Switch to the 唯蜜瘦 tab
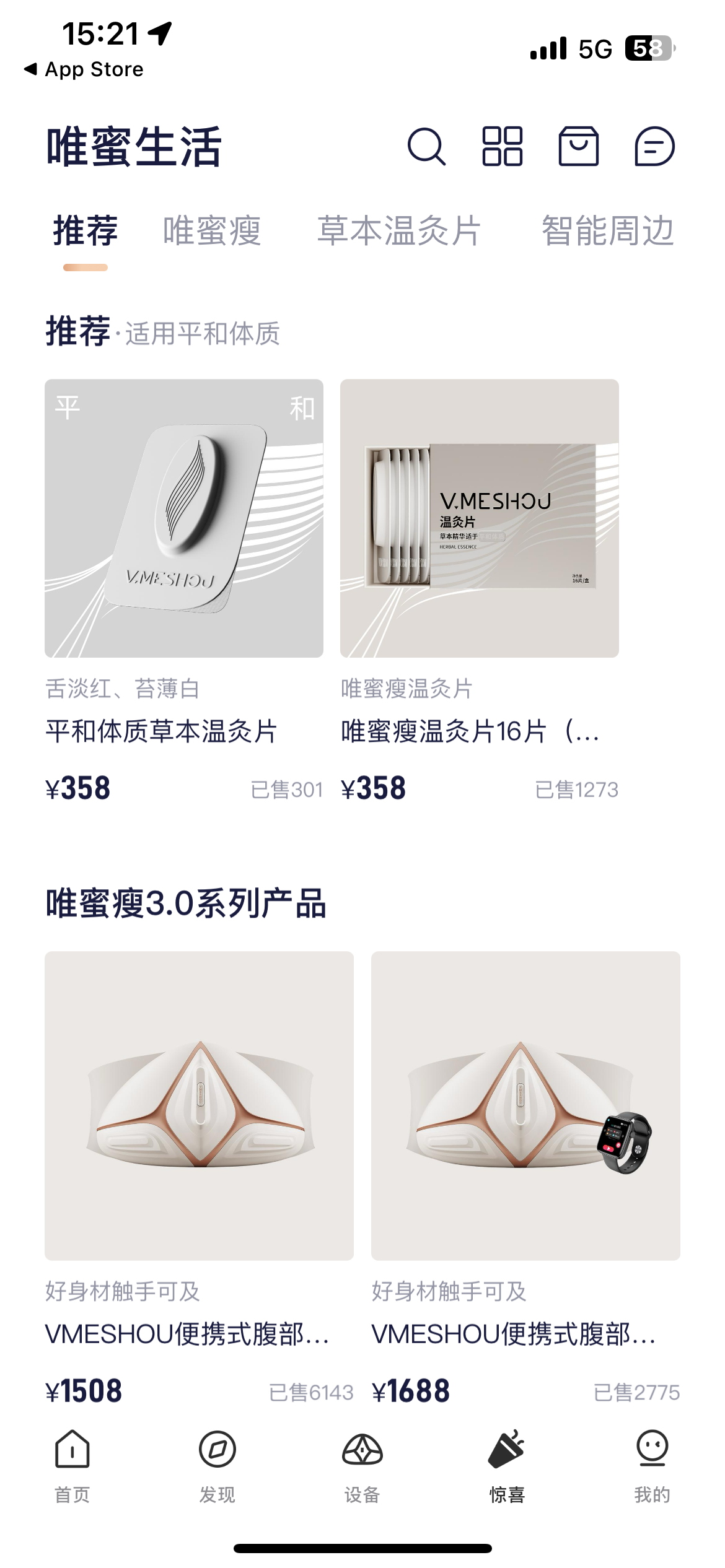The width and height of the screenshot is (725, 1568). 212,231
